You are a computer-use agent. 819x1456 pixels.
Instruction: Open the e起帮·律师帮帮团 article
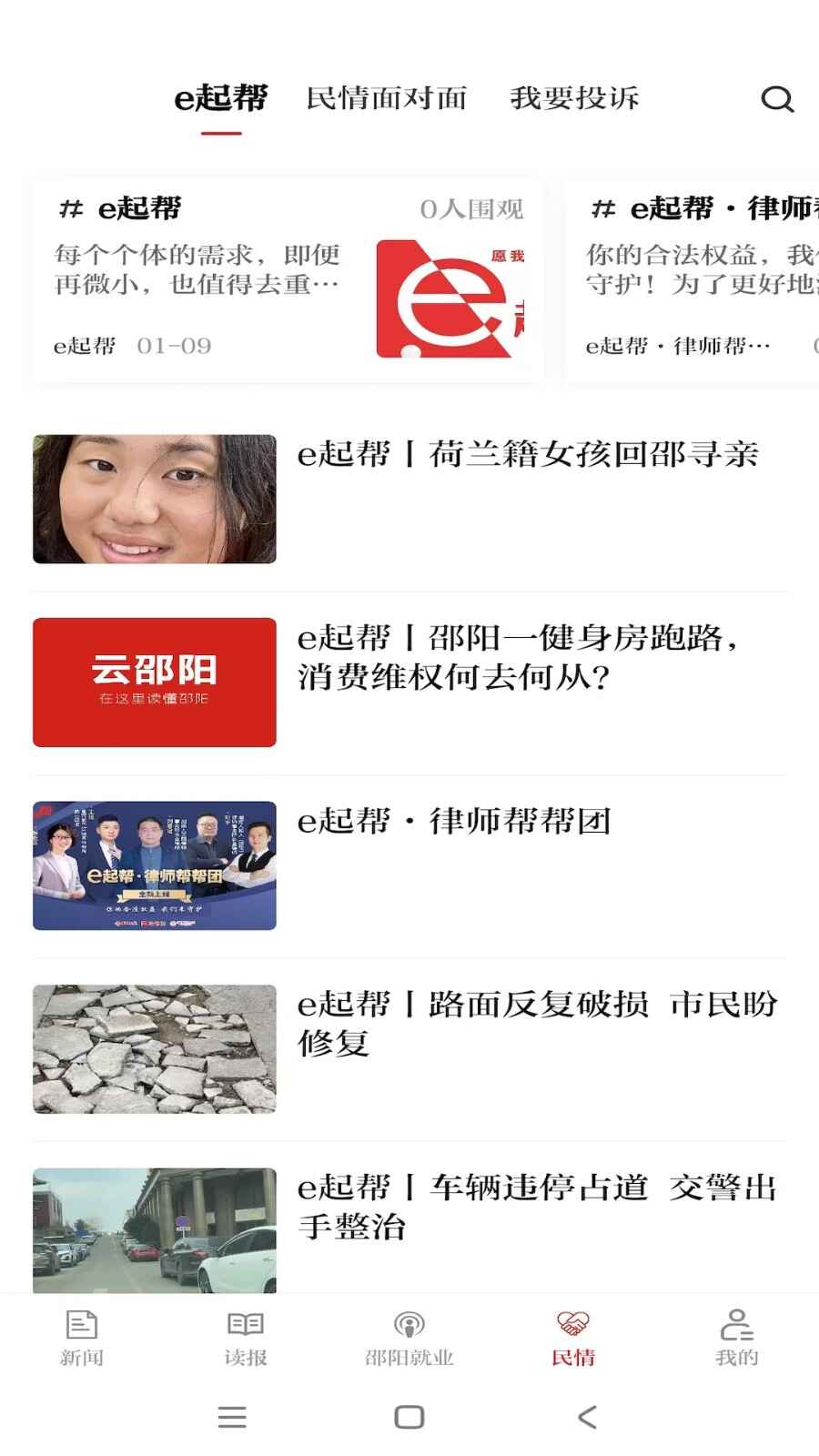454,821
